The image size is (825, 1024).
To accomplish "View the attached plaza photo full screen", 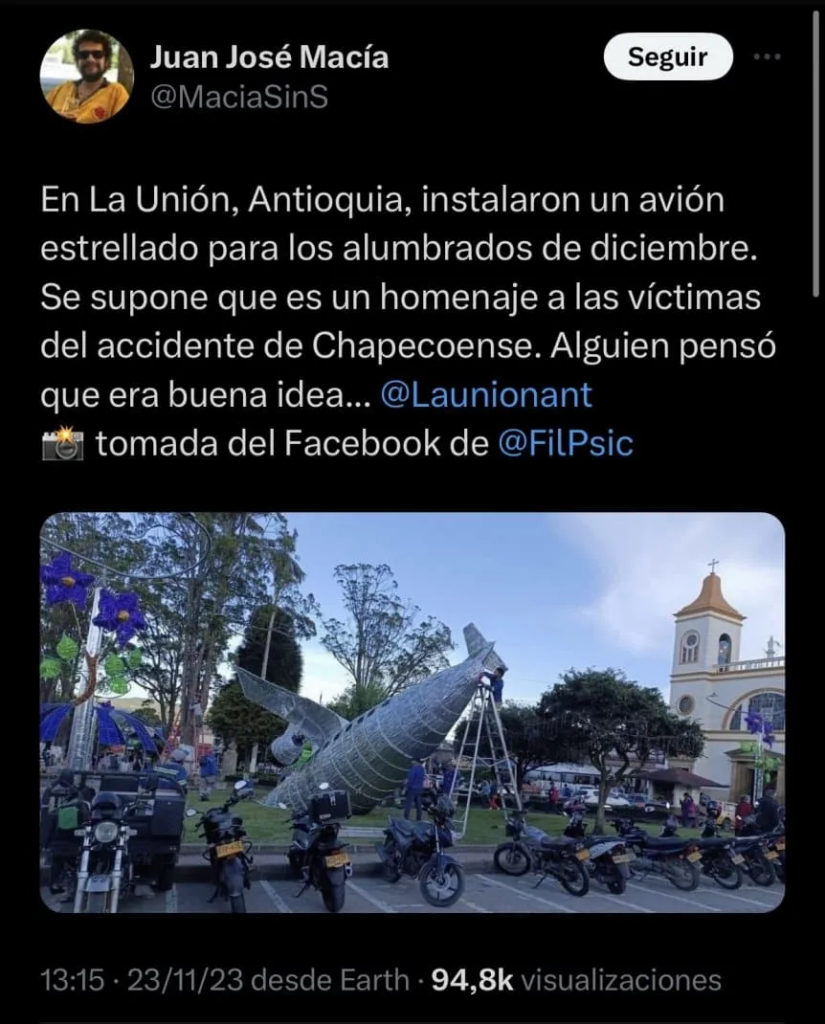I will (x=412, y=712).
